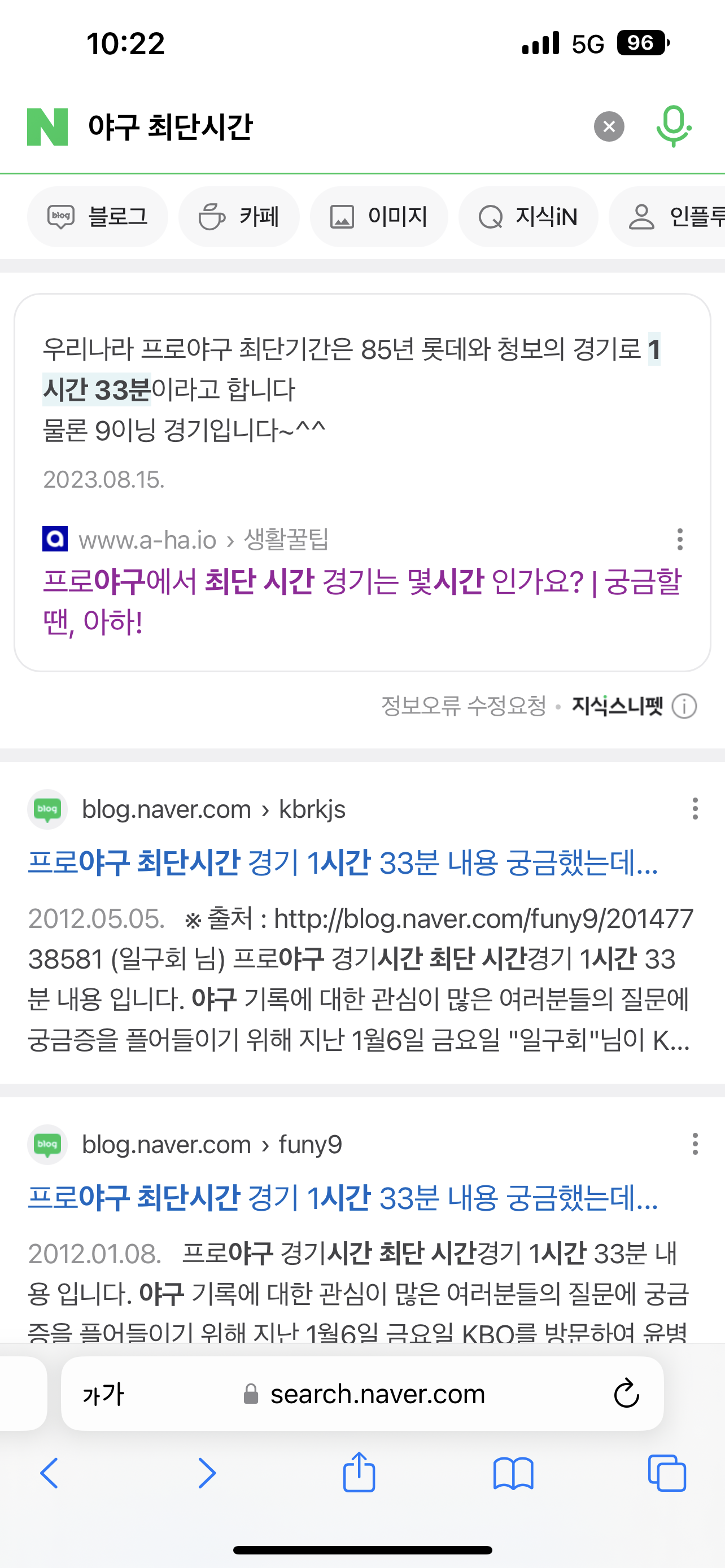Tap the Naver N logo
Screen dimensions: 725x1568
click(x=47, y=127)
